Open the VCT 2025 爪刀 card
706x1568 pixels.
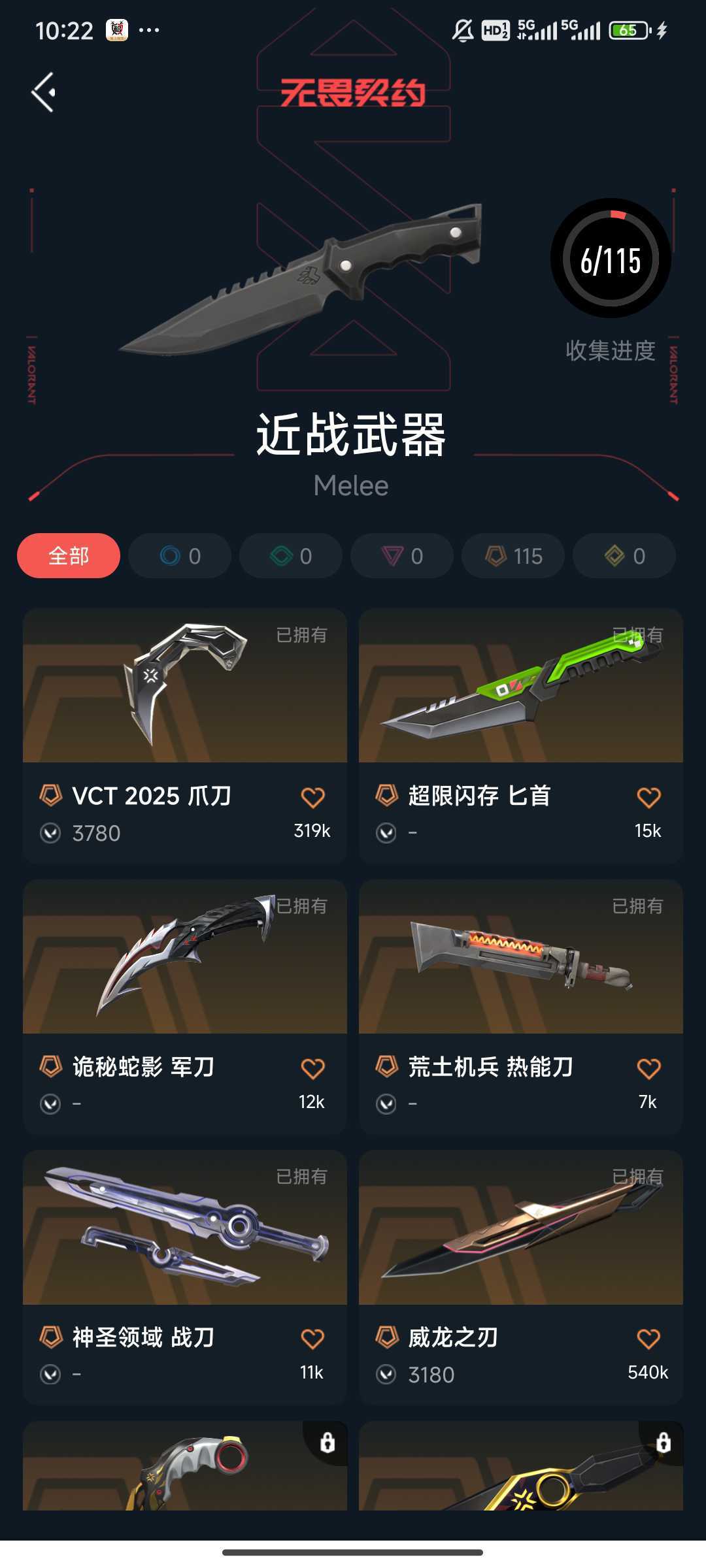[185, 736]
